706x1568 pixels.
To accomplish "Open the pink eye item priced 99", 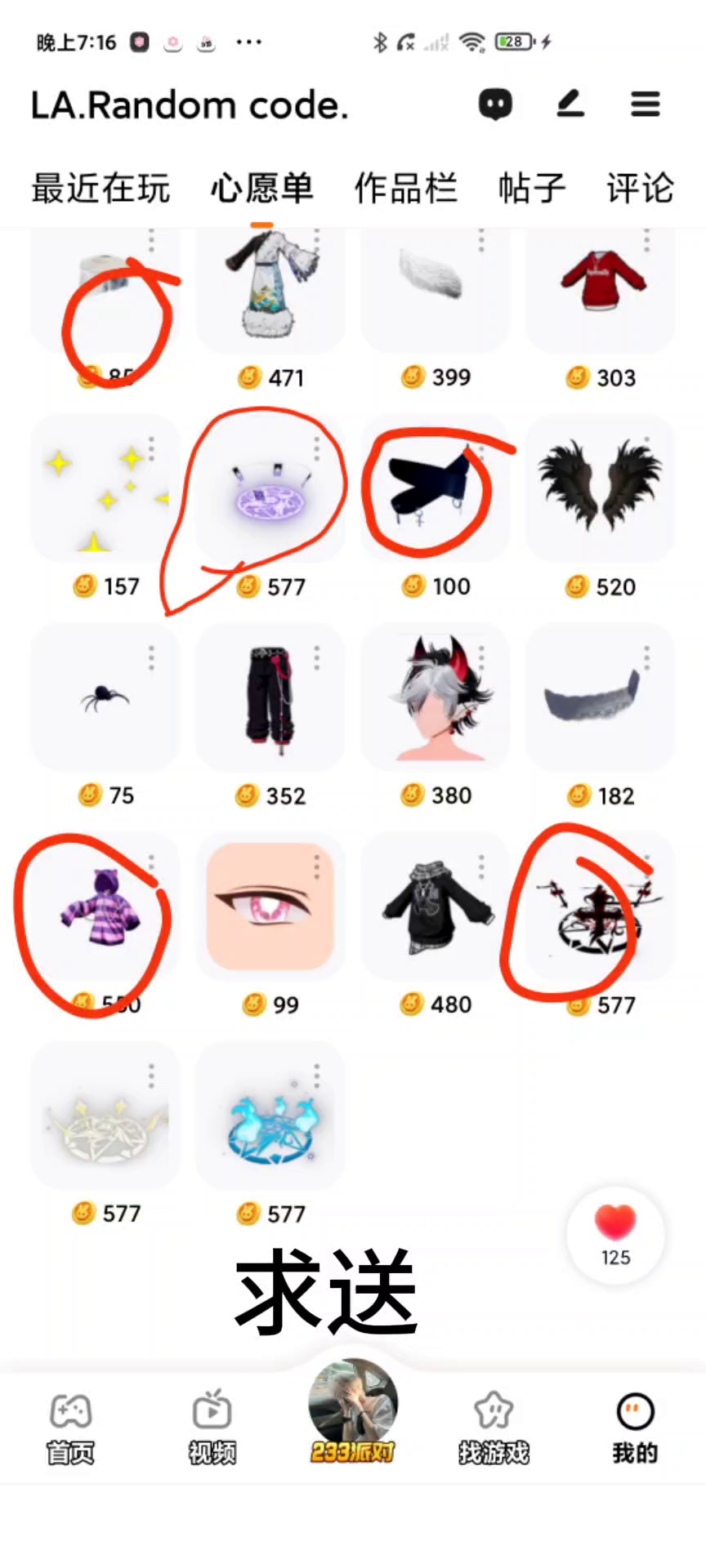I will coord(270,906).
